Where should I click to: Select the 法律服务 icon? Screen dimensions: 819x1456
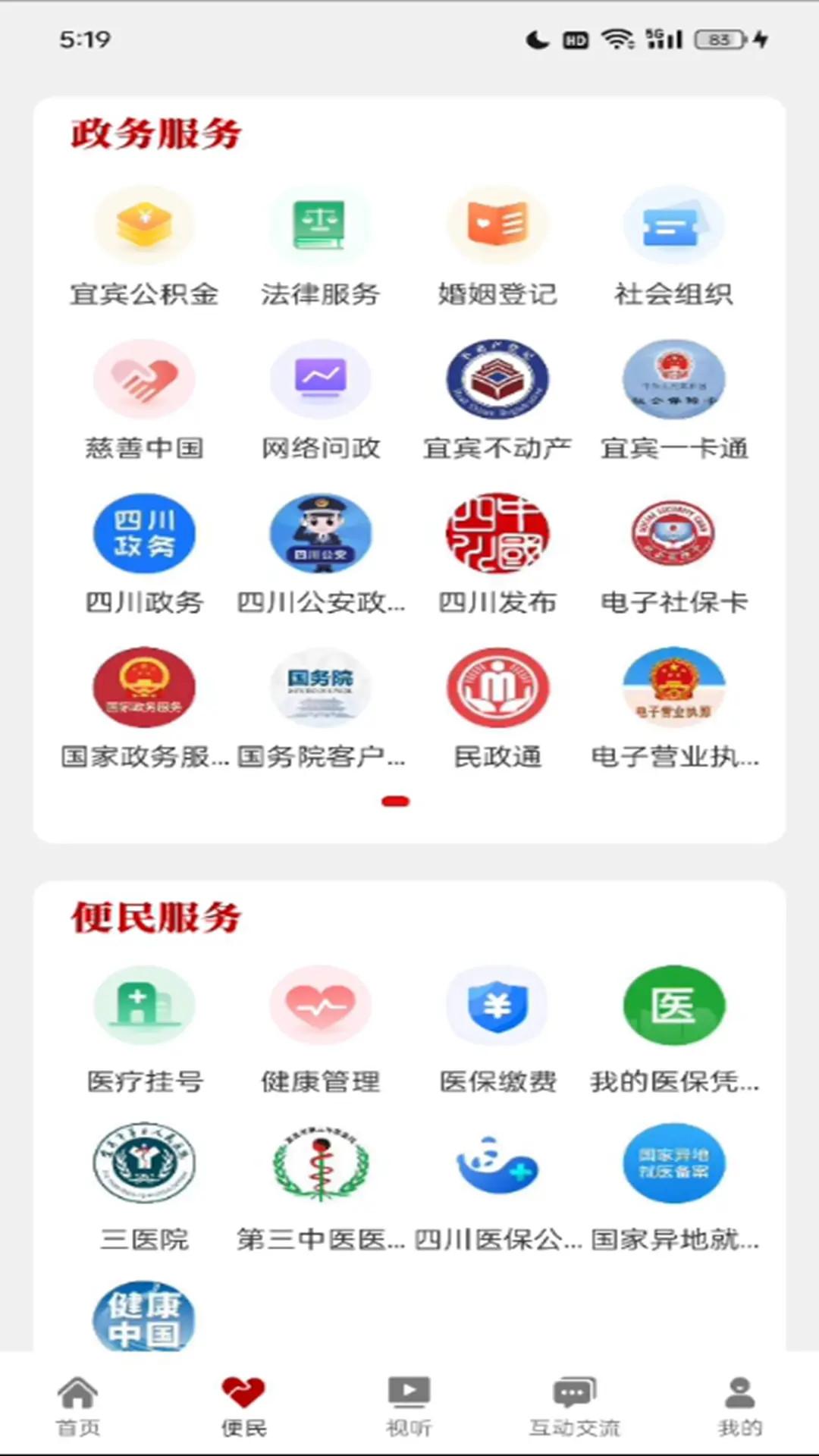click(320, 224)
